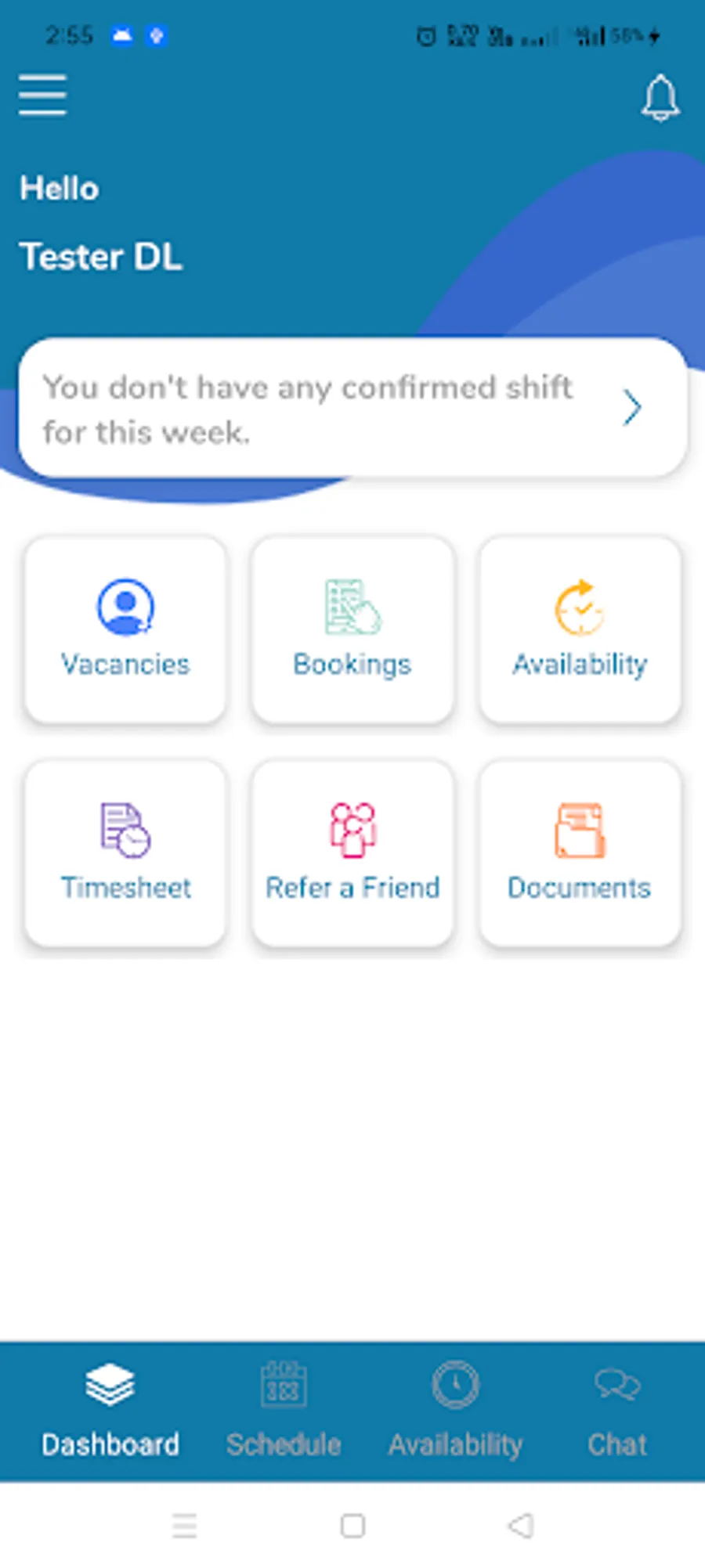Open the Timesheet card

coord(125,853)
